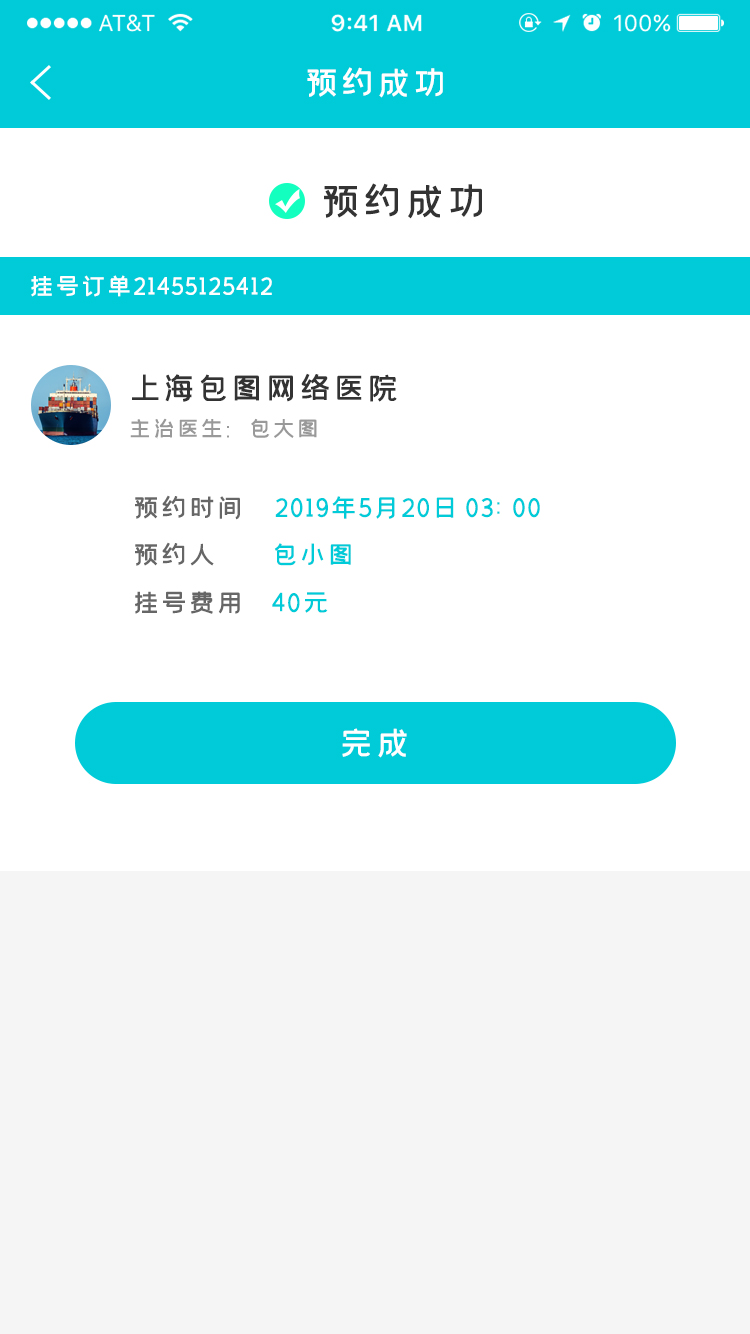
Task: Tap the 预约成功 title in header
Action: [x=375, y=83]
